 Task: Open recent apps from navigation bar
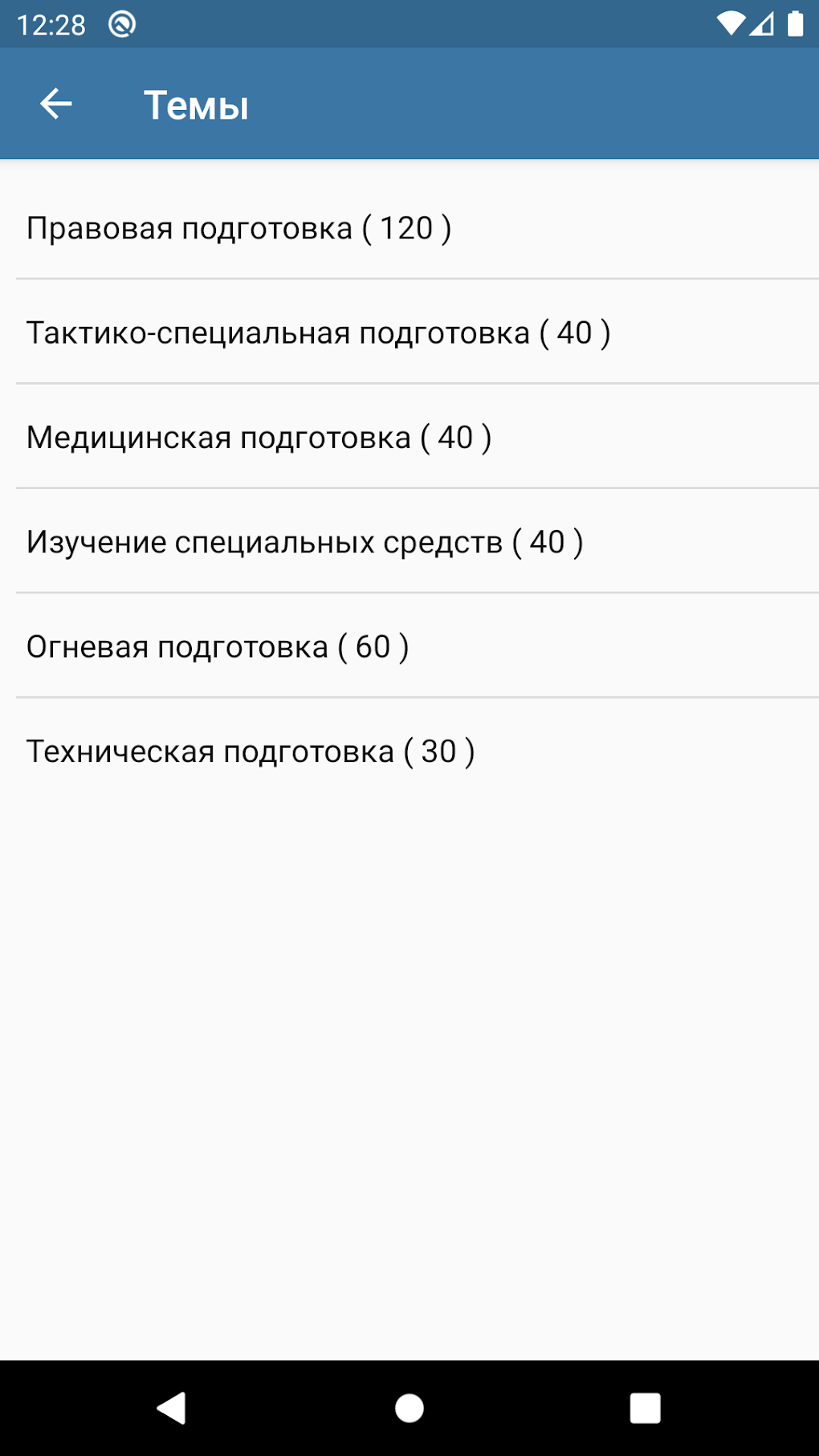(645, 1408)
